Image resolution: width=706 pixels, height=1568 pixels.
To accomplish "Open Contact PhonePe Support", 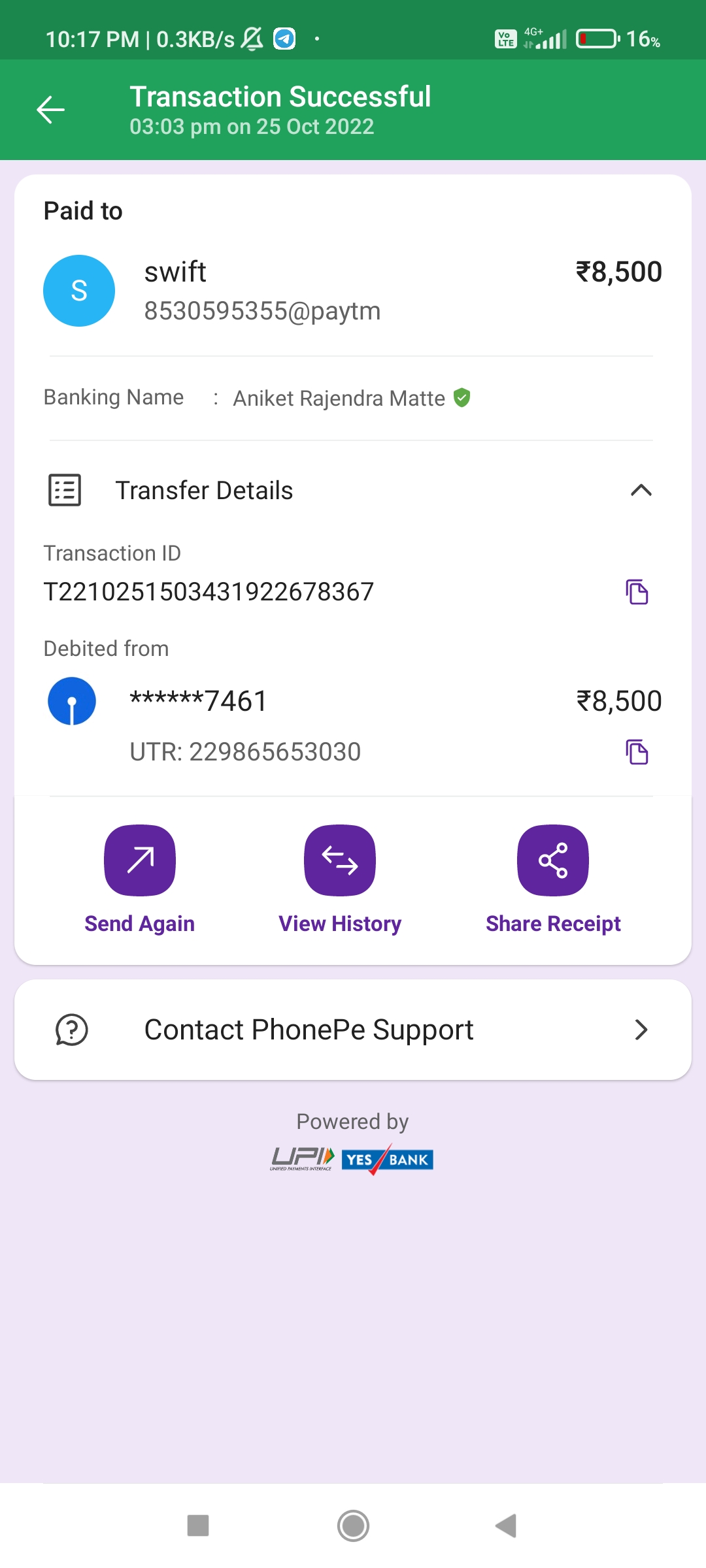I will (x=353, y=1030).
